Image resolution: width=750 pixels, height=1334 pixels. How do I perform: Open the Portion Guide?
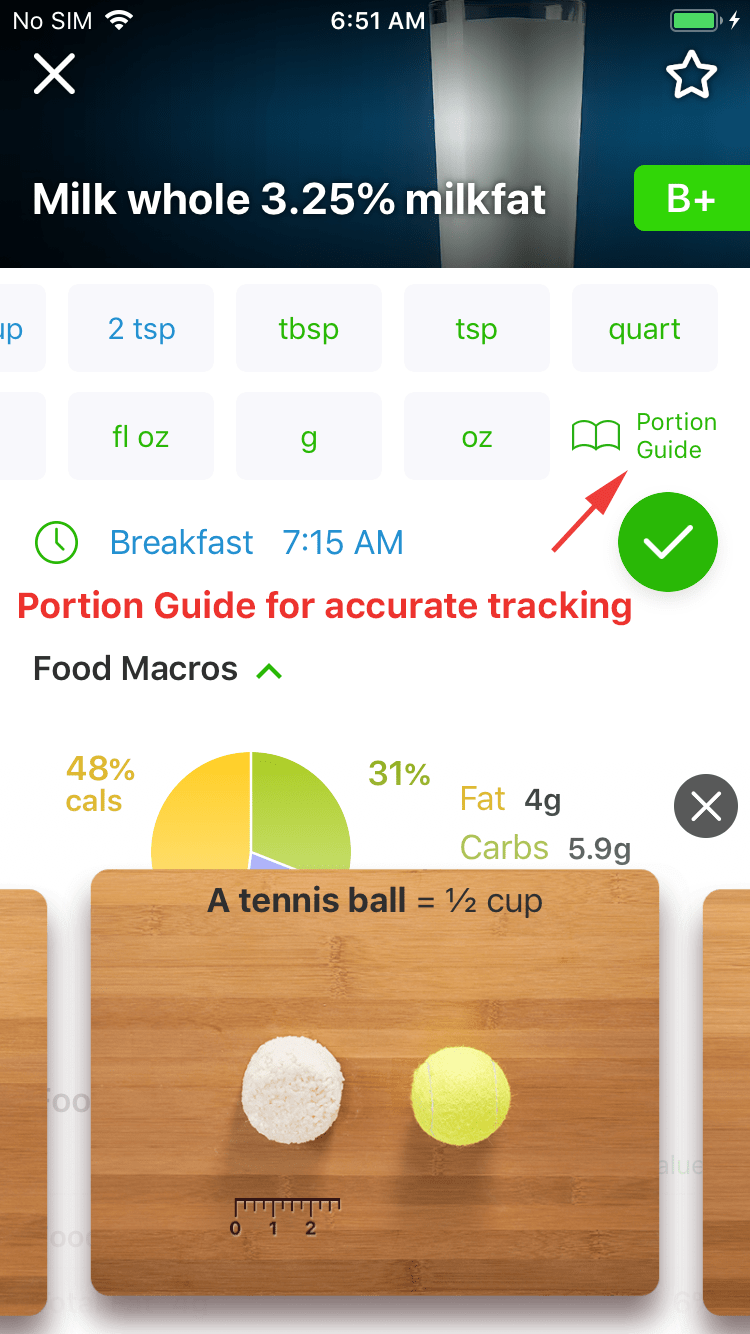pyautogui.click(x=646, y=436)
